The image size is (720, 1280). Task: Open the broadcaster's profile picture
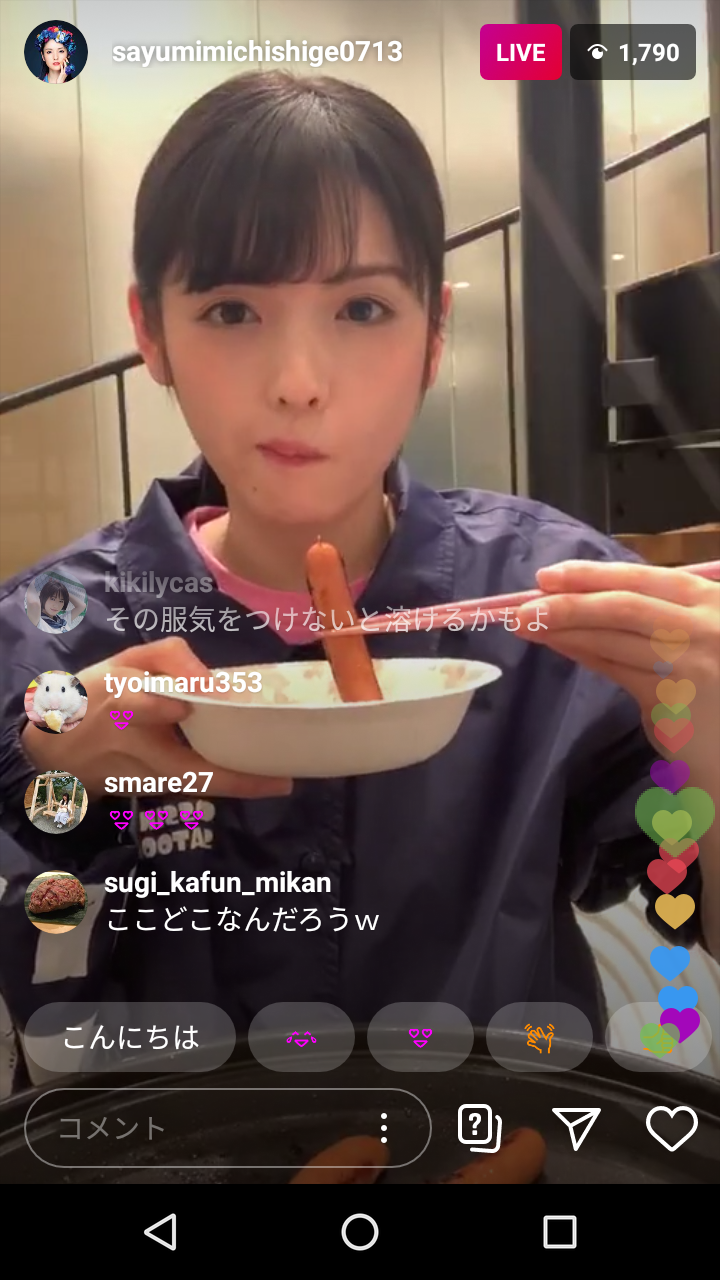coord(56,52)
